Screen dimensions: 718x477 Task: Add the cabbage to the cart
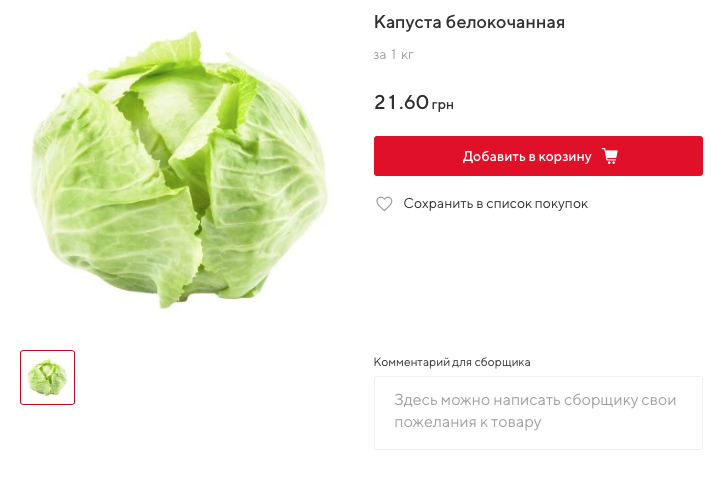[538, 157]
